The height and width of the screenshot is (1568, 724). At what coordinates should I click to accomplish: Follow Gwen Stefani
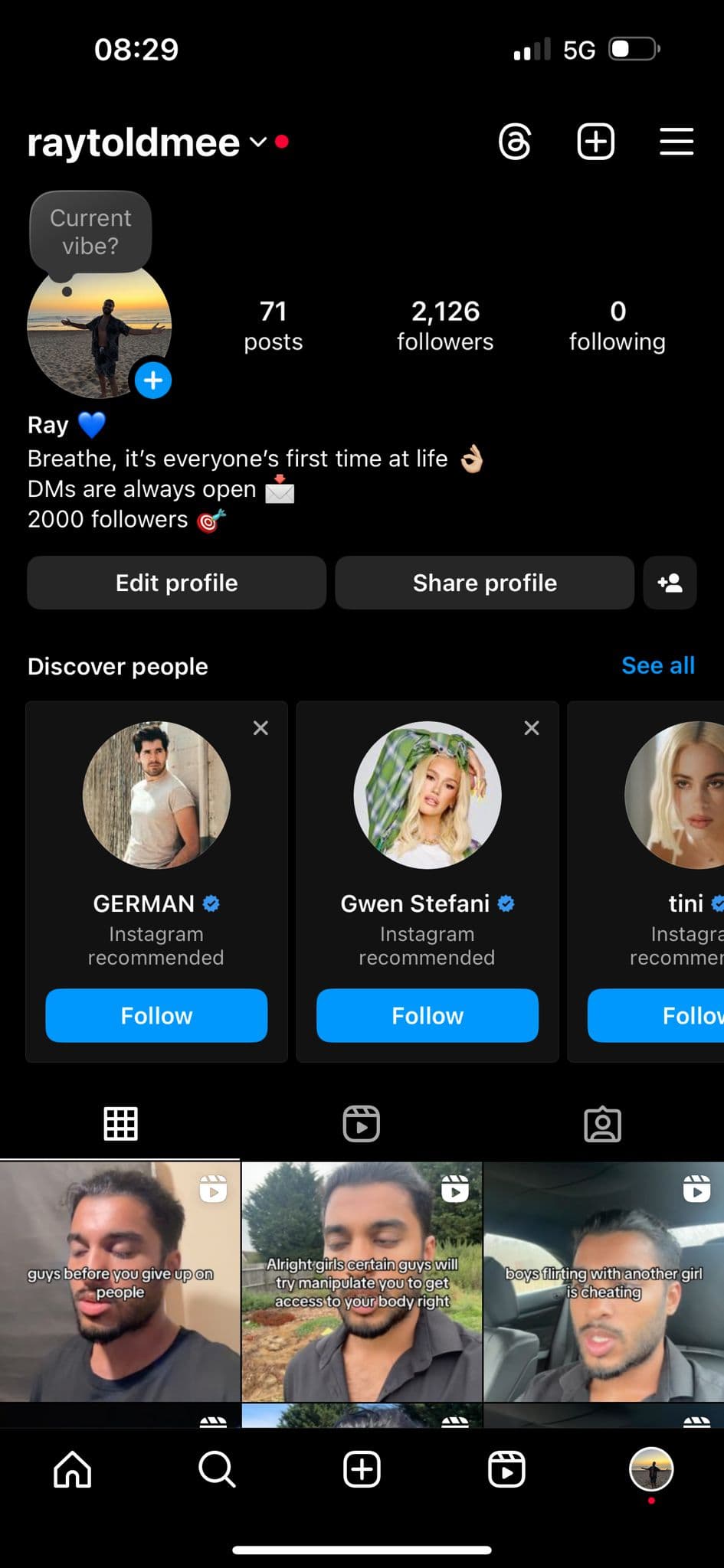pos(428,1016)
